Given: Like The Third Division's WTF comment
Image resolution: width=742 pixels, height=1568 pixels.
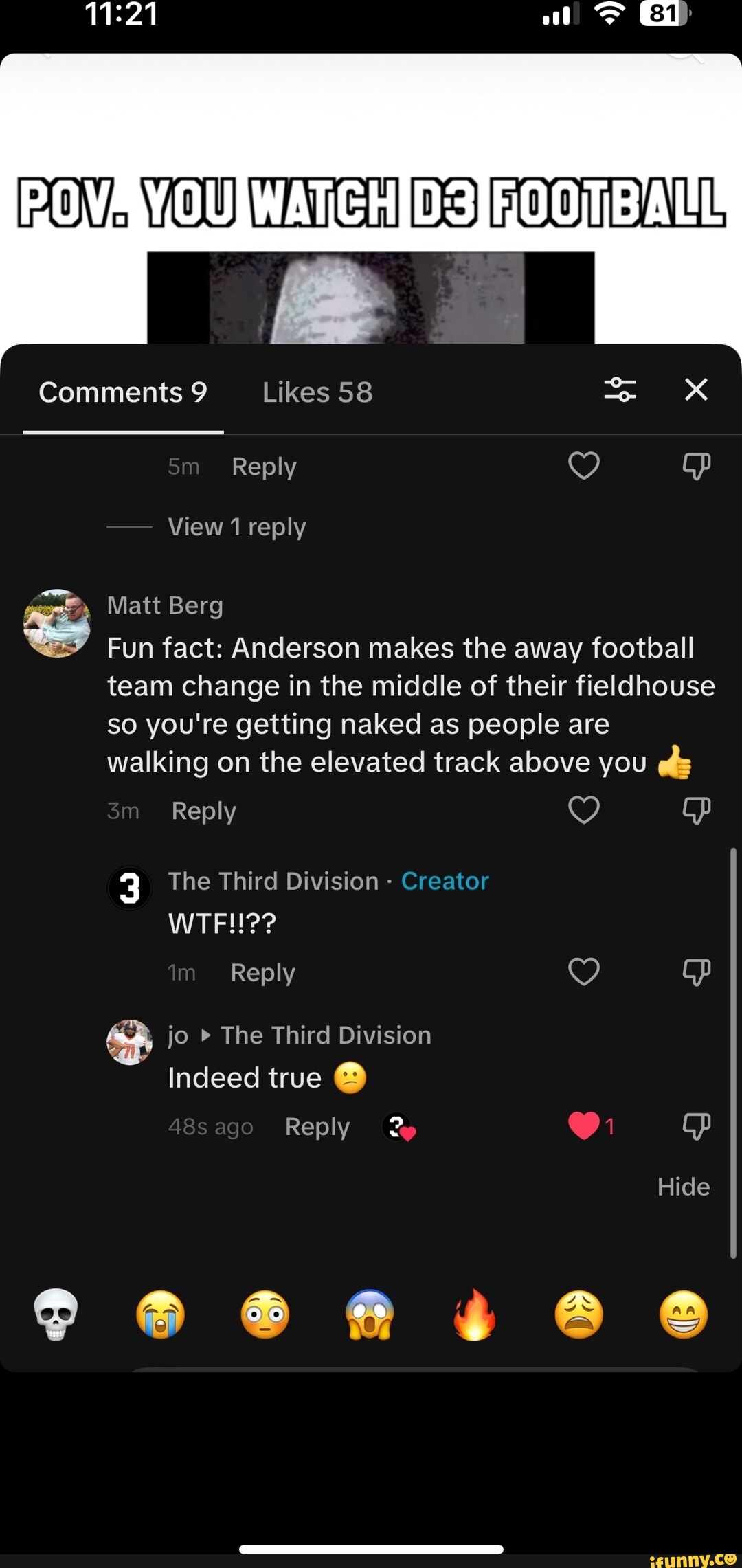Looking at the screenshot, I should coord(584,972).
